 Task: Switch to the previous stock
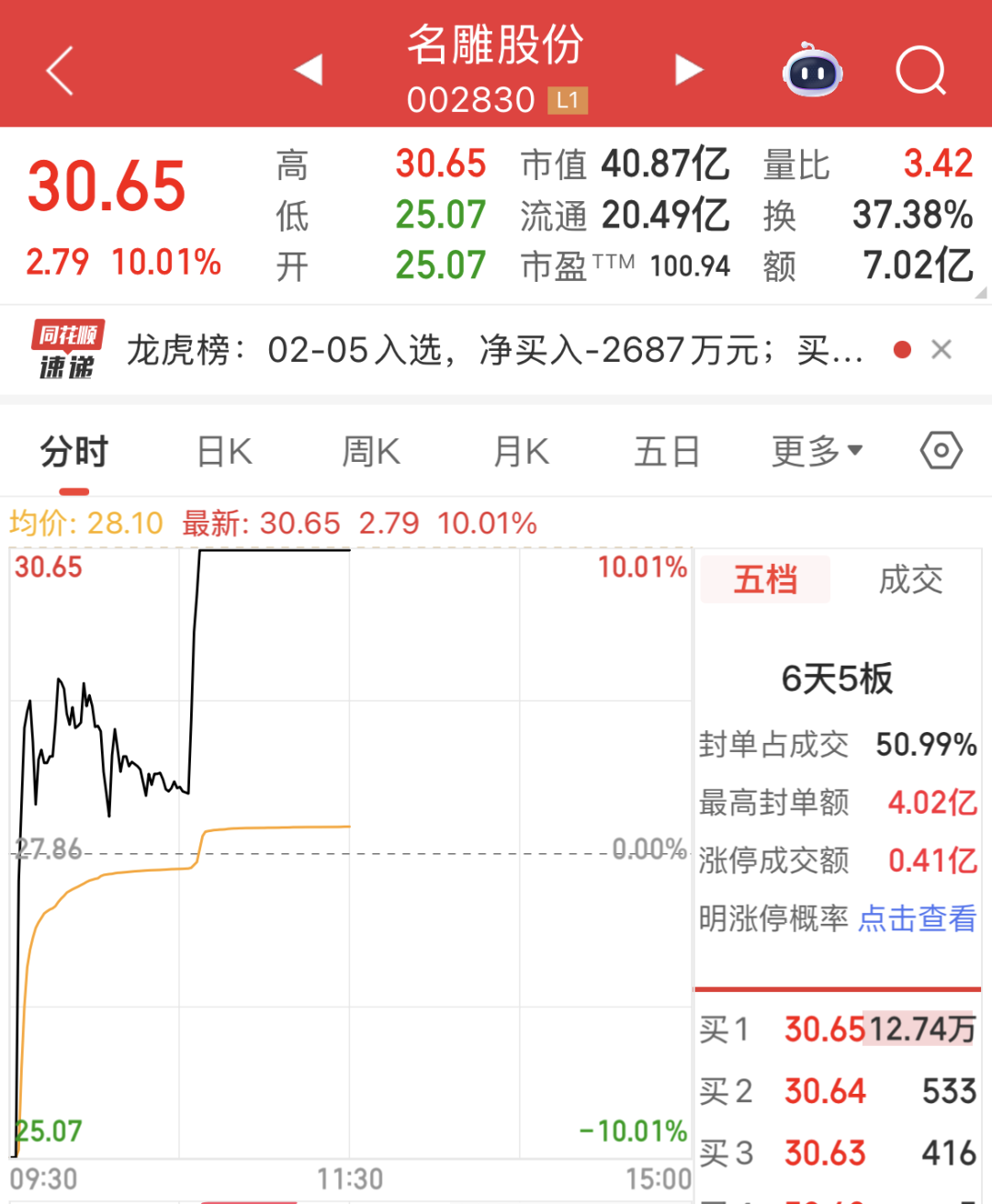pos(309,70)
